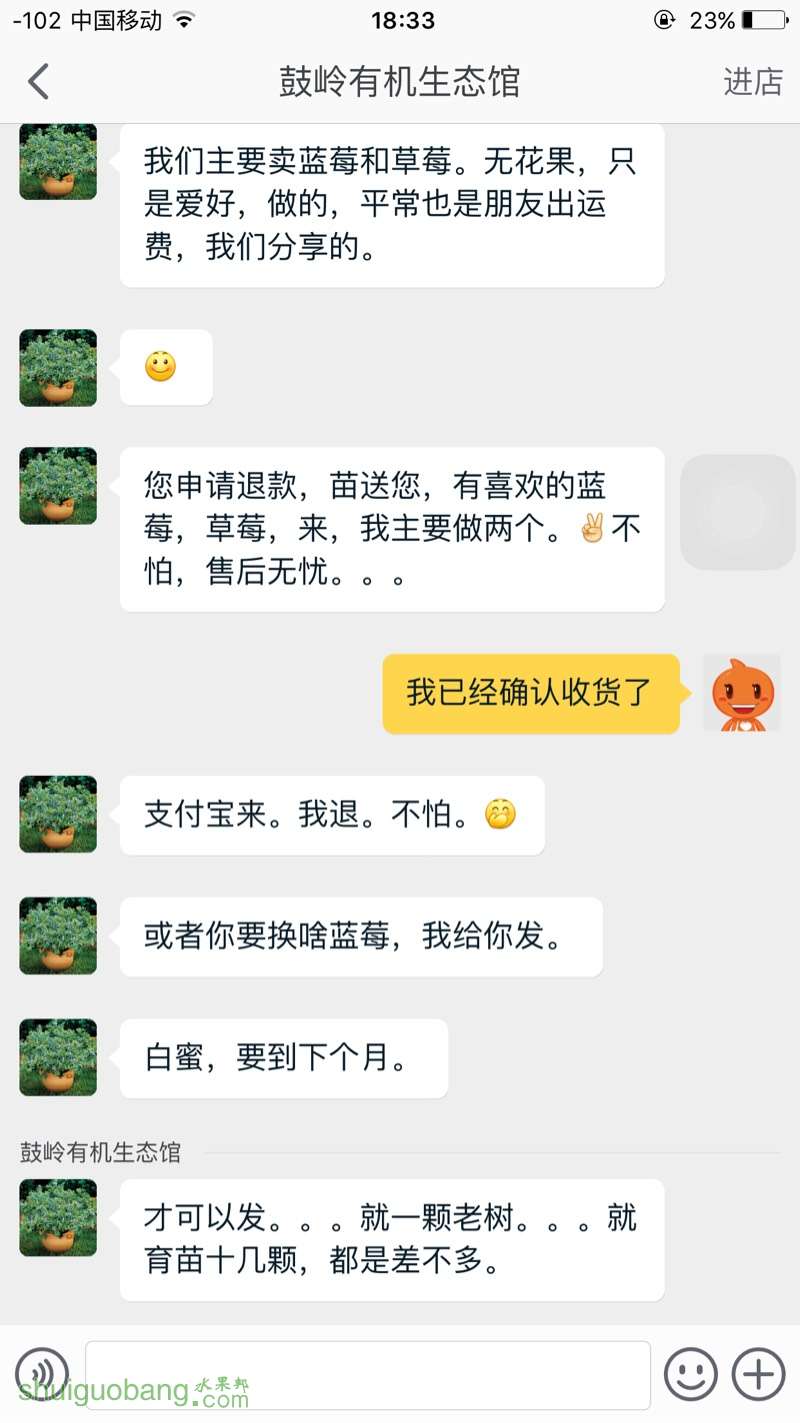Tap my orange avatar by 我已经确认收货了

point(741,693)
